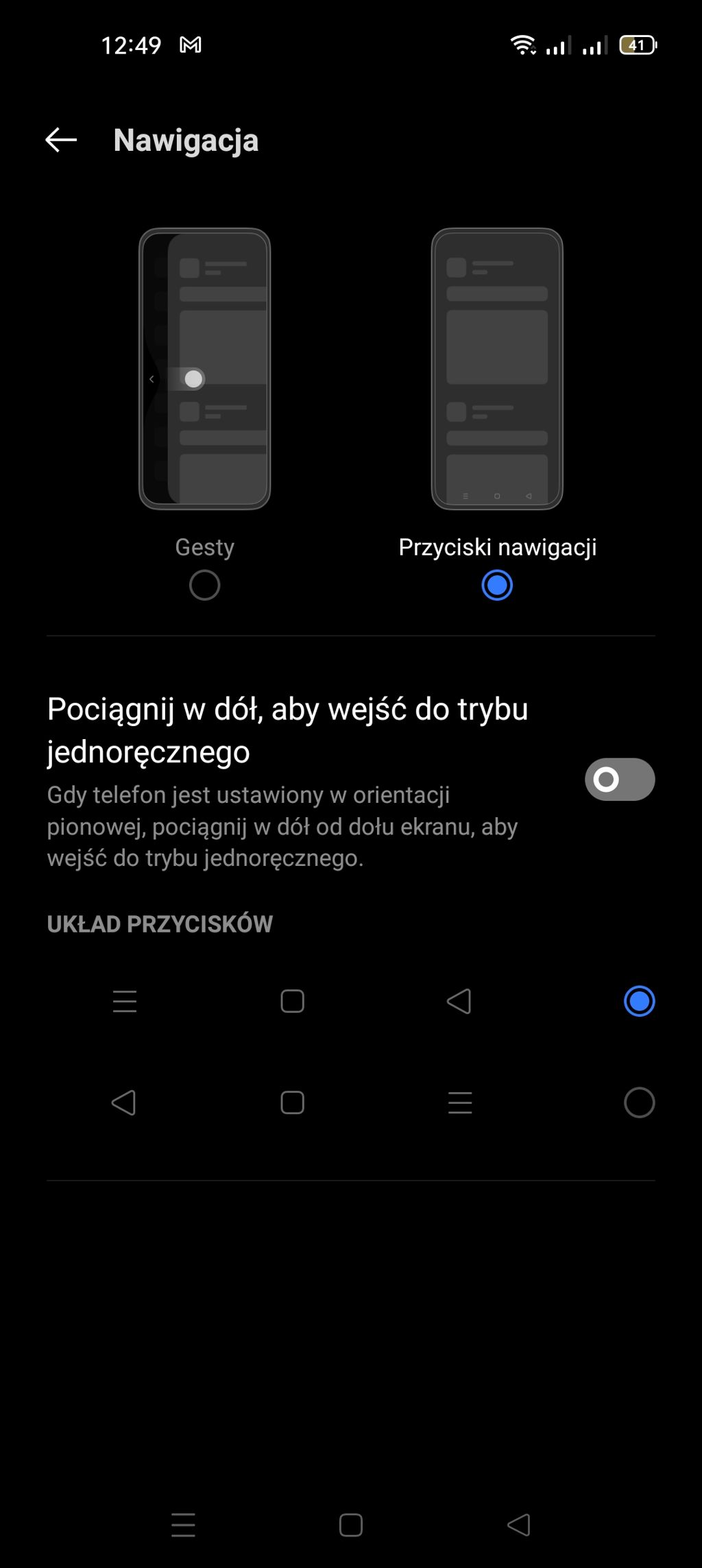Tap the Przyciski nawigacji phone preview

pos(497,369)
